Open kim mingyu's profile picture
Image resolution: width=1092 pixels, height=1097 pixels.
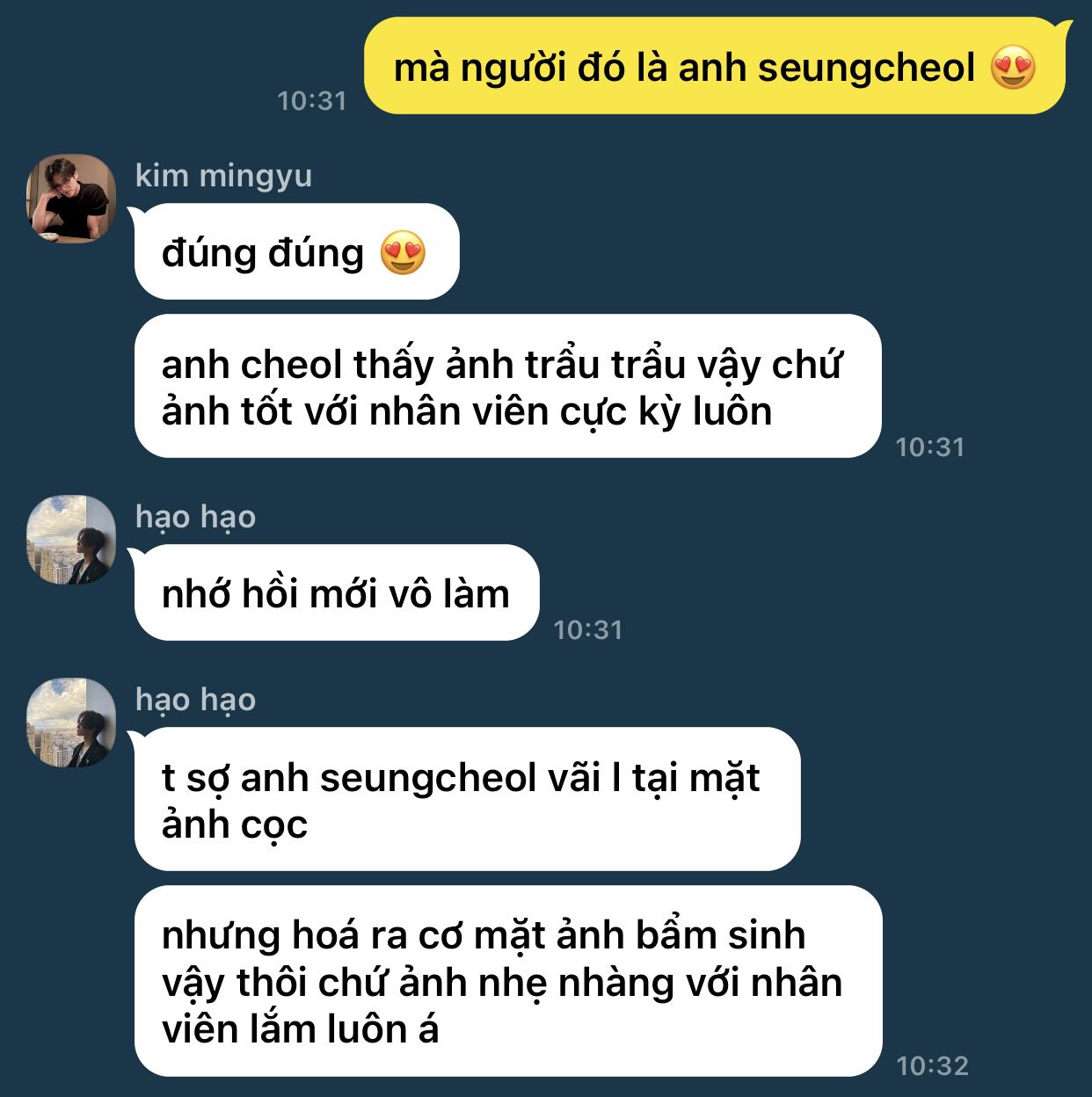[x=71, y=199]
